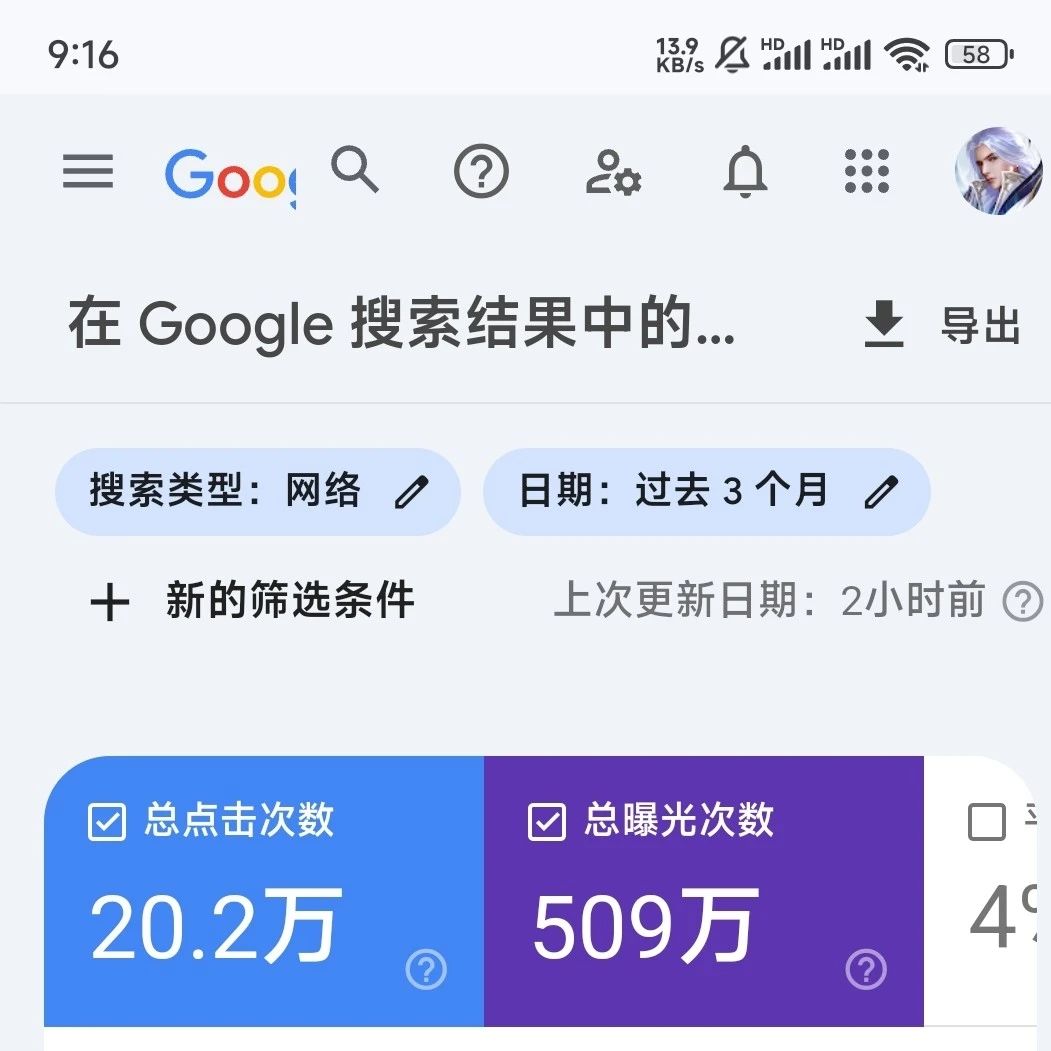Viewport: 1051px width, 1051px height.
Task: Open the Google apps grid
Action: click(x=867, y=171)
